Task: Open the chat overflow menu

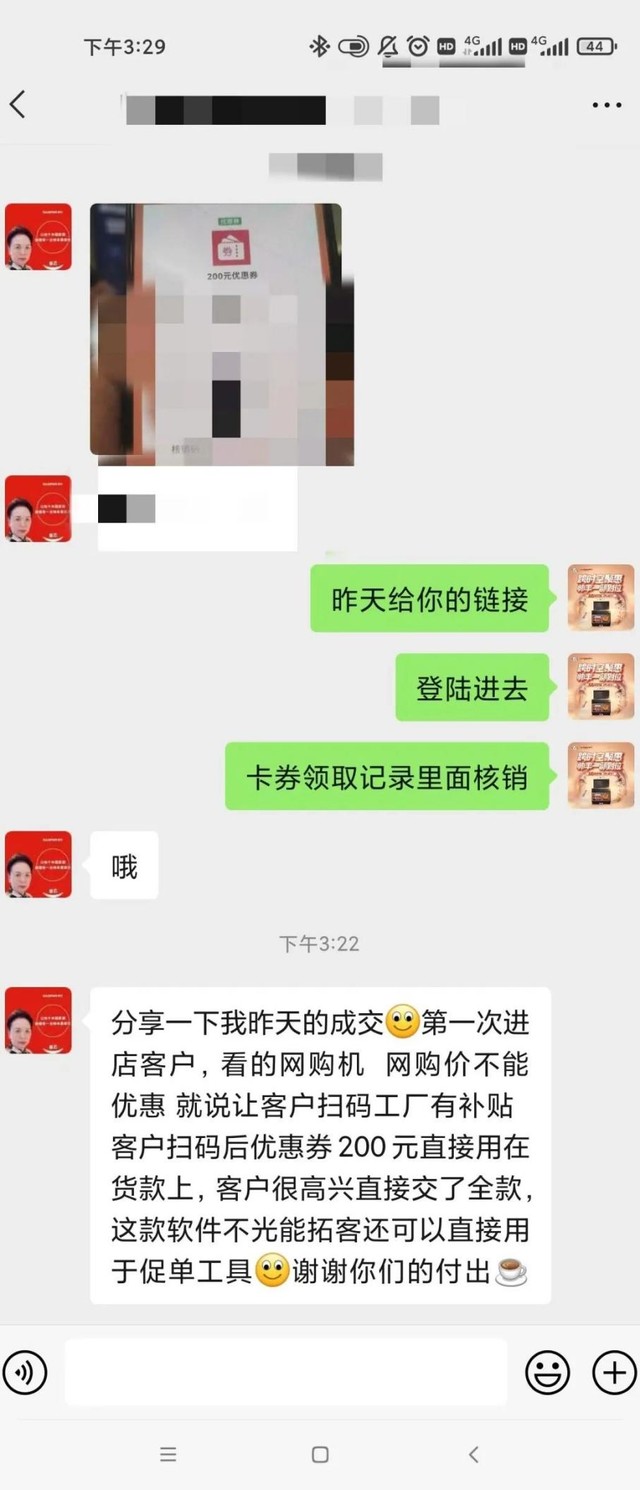Action: click(x=607, y=106)
